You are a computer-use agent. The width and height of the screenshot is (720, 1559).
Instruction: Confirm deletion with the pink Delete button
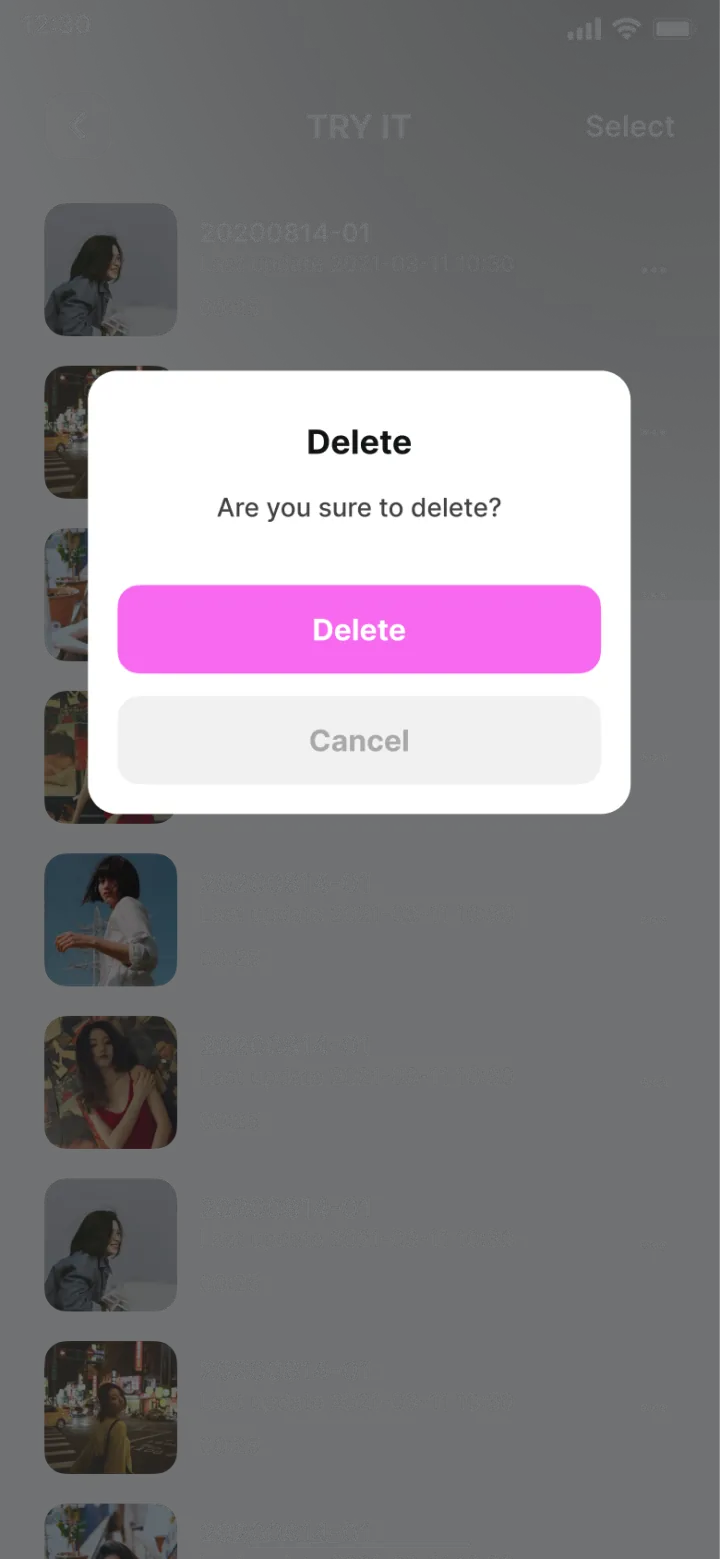(359, 629)
